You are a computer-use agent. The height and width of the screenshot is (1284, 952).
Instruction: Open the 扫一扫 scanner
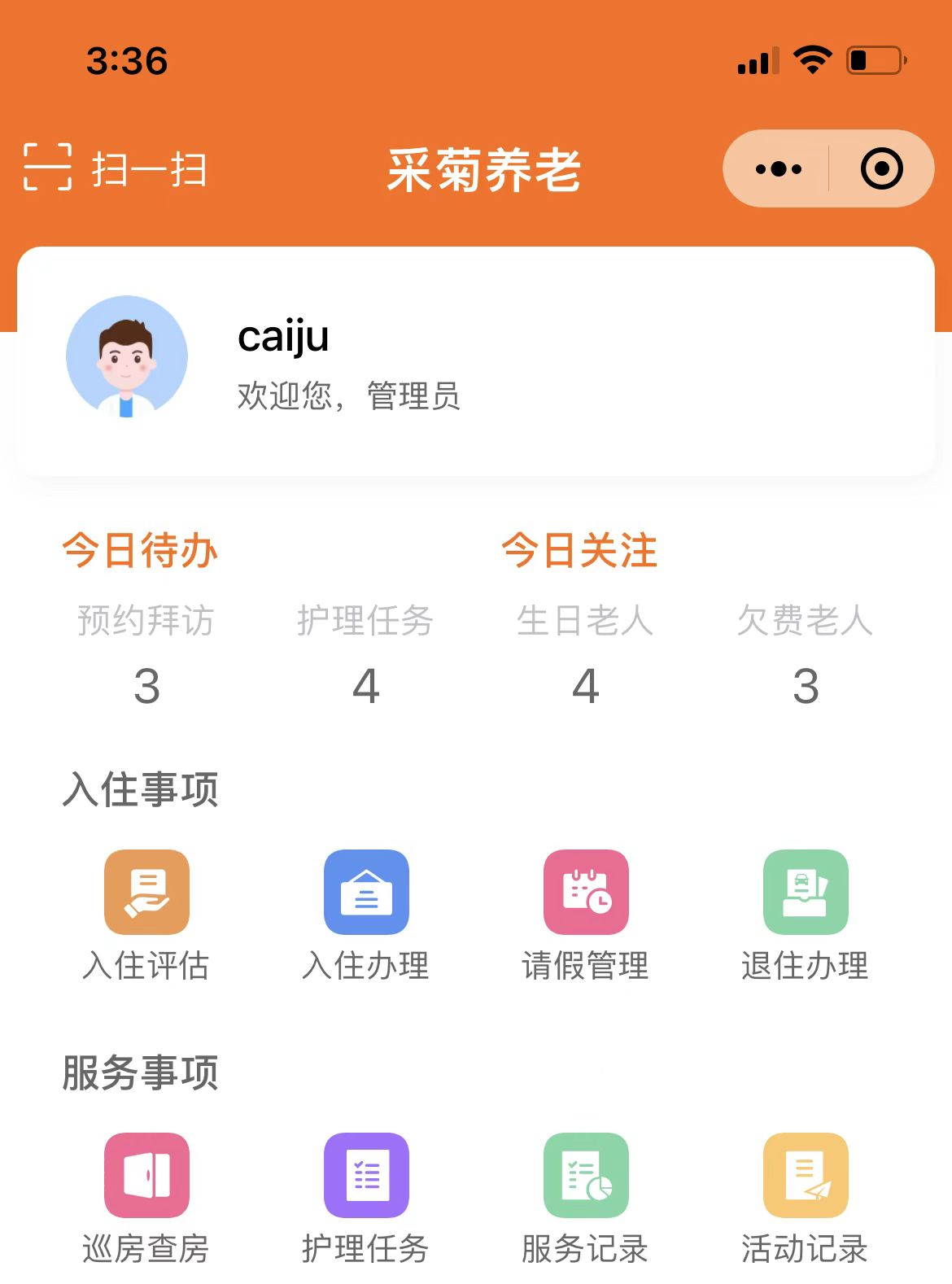coord(116,168)
